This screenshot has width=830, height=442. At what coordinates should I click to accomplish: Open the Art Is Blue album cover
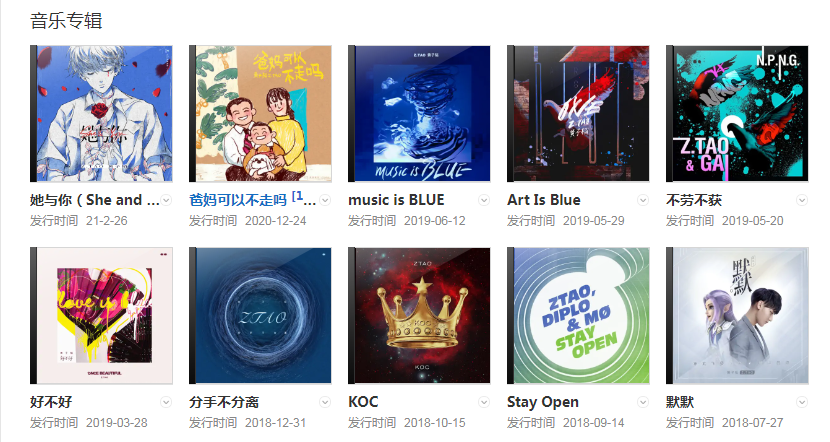coord(579,113)
